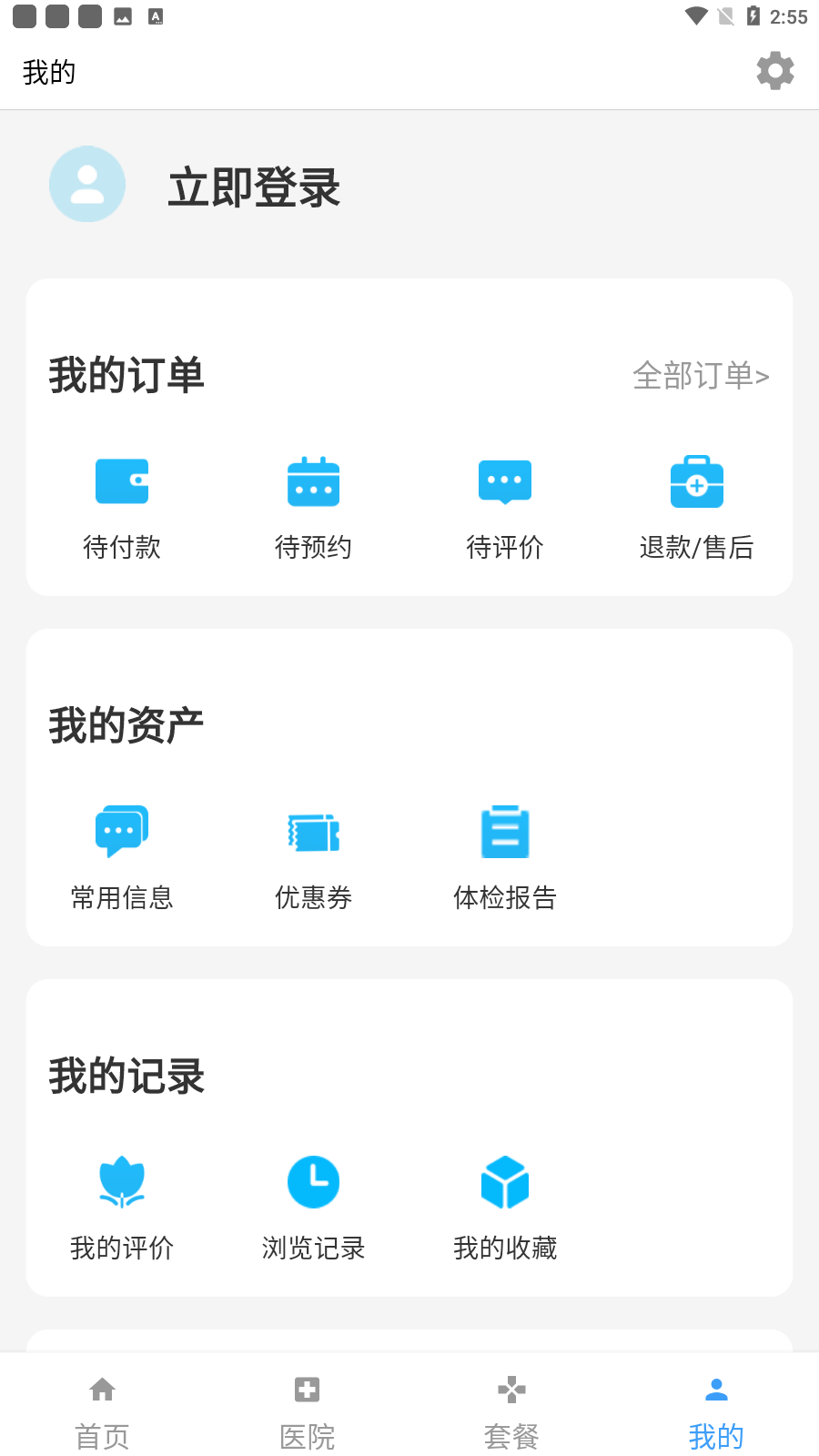Open the settings gear in top bar
819x1456 pixels.
[774, 71]
